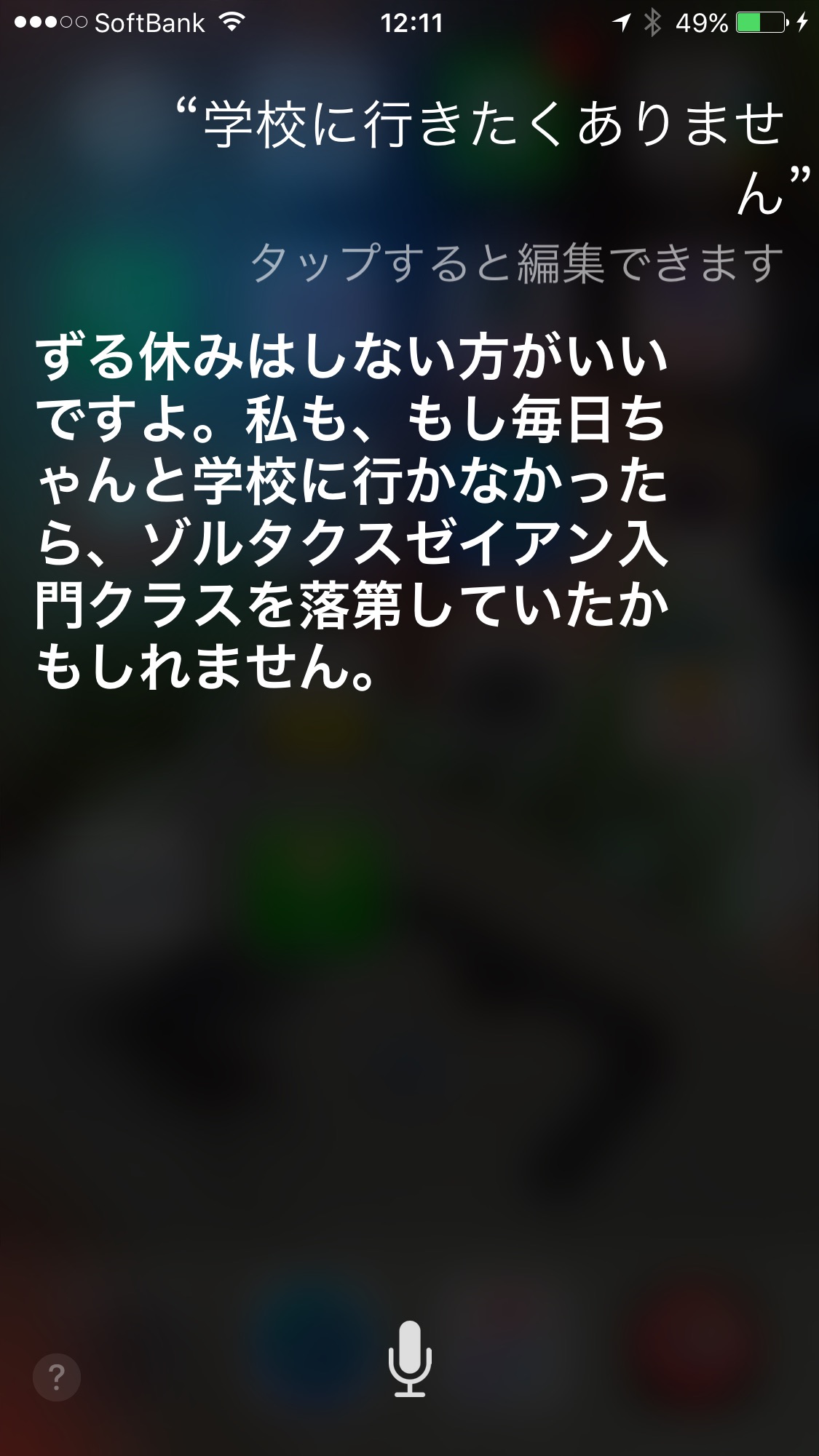Tap the microphone to speak to Siri

410,1358
